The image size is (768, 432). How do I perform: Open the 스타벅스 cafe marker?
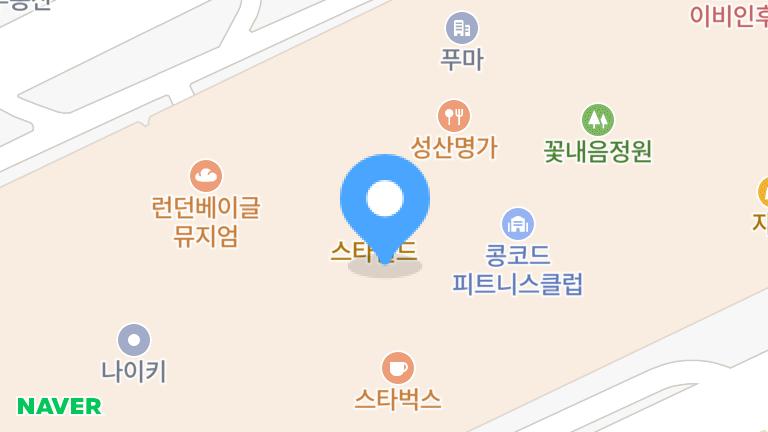(x=398, y=367)
